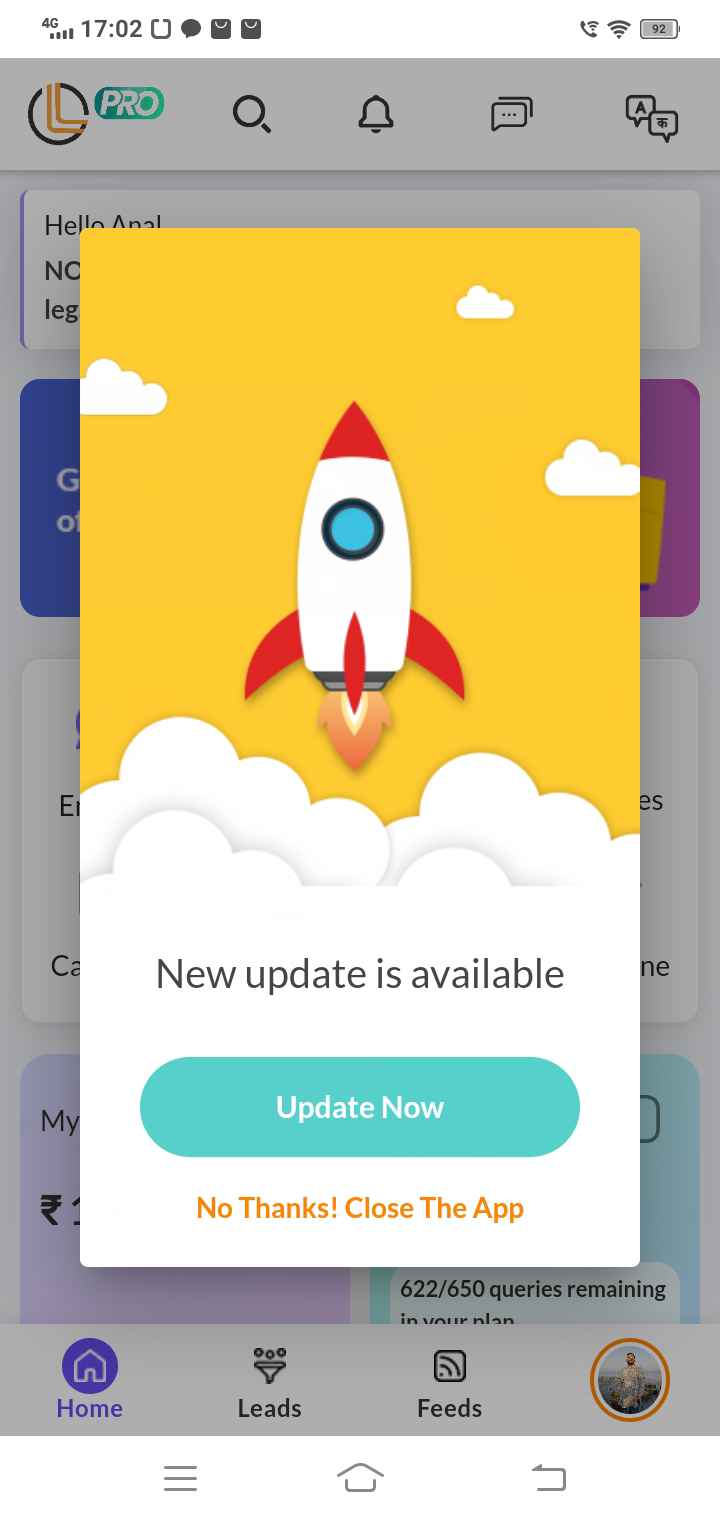This screenshot has height=1520, width=720.
Task: Tap the Update Now button
Action: (x=360, y=1107)
